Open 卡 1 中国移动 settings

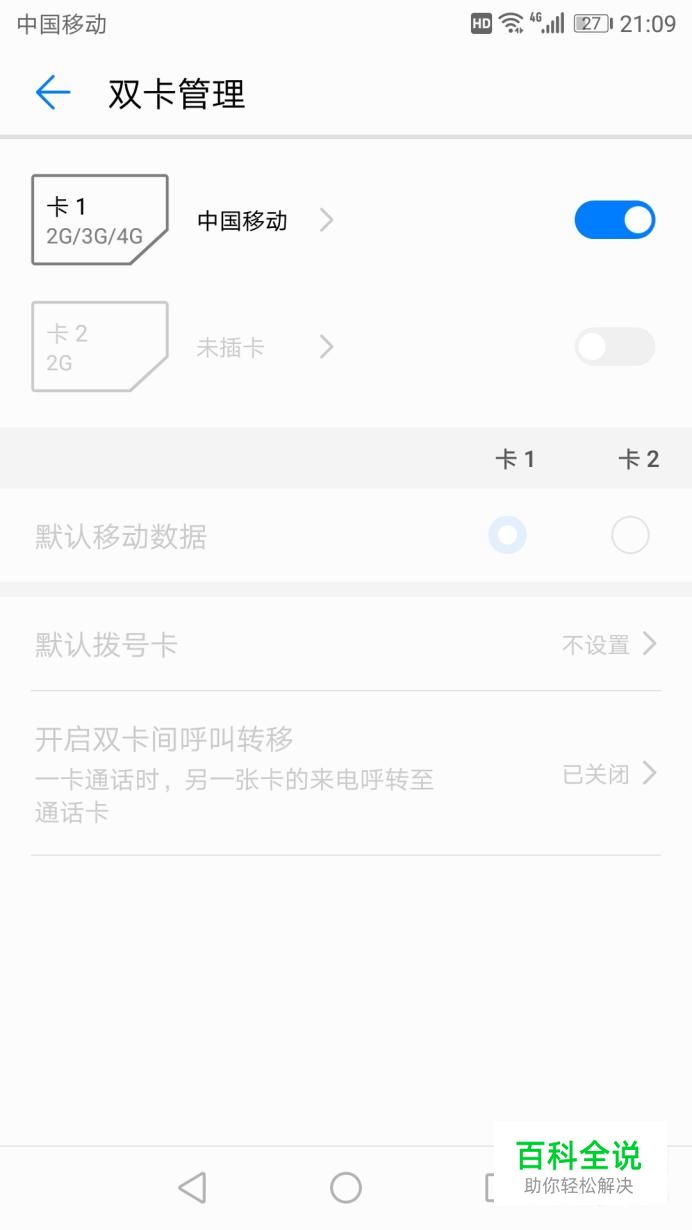(x=264, y=220)
